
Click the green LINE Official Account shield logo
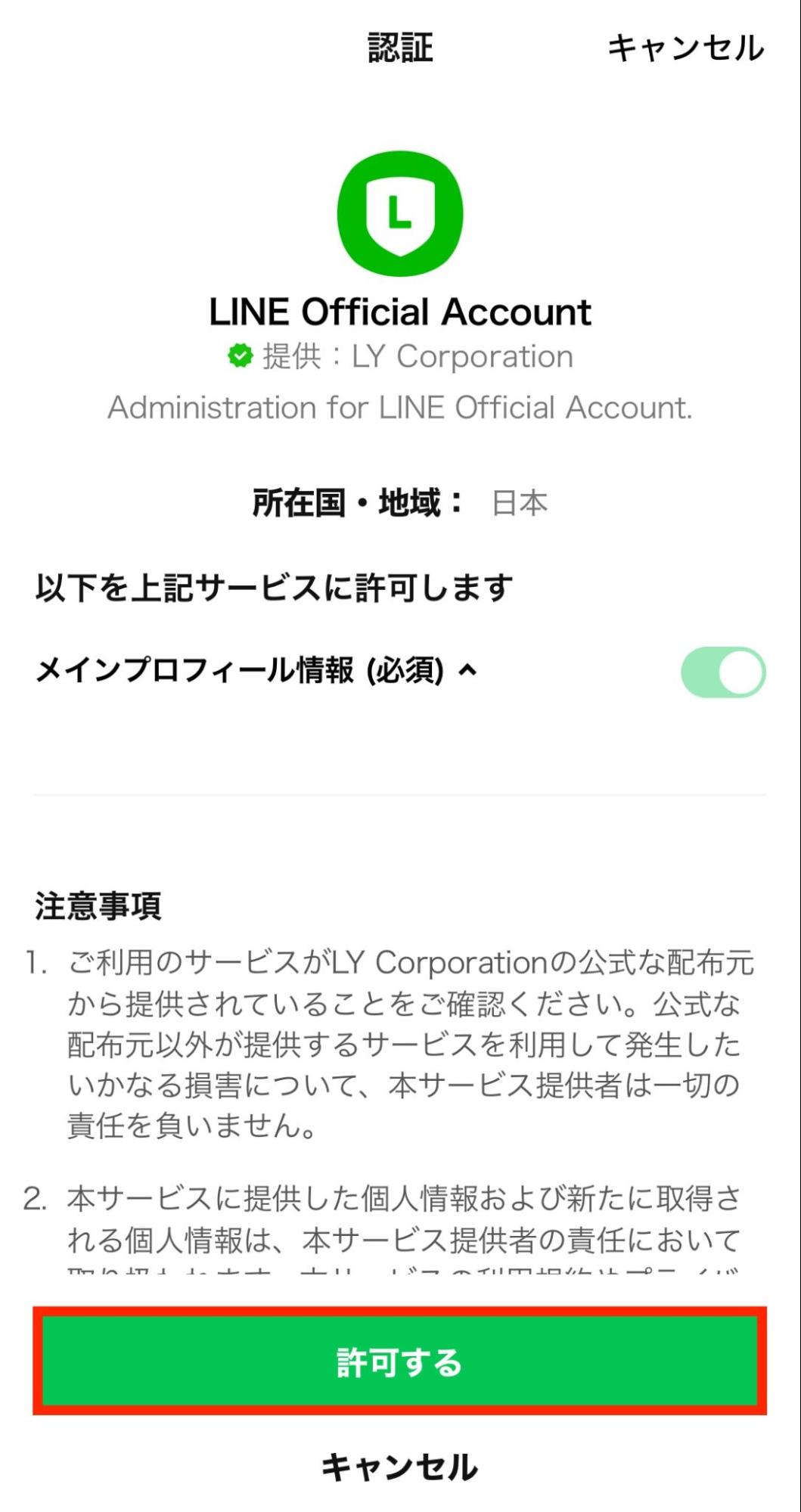400,214
